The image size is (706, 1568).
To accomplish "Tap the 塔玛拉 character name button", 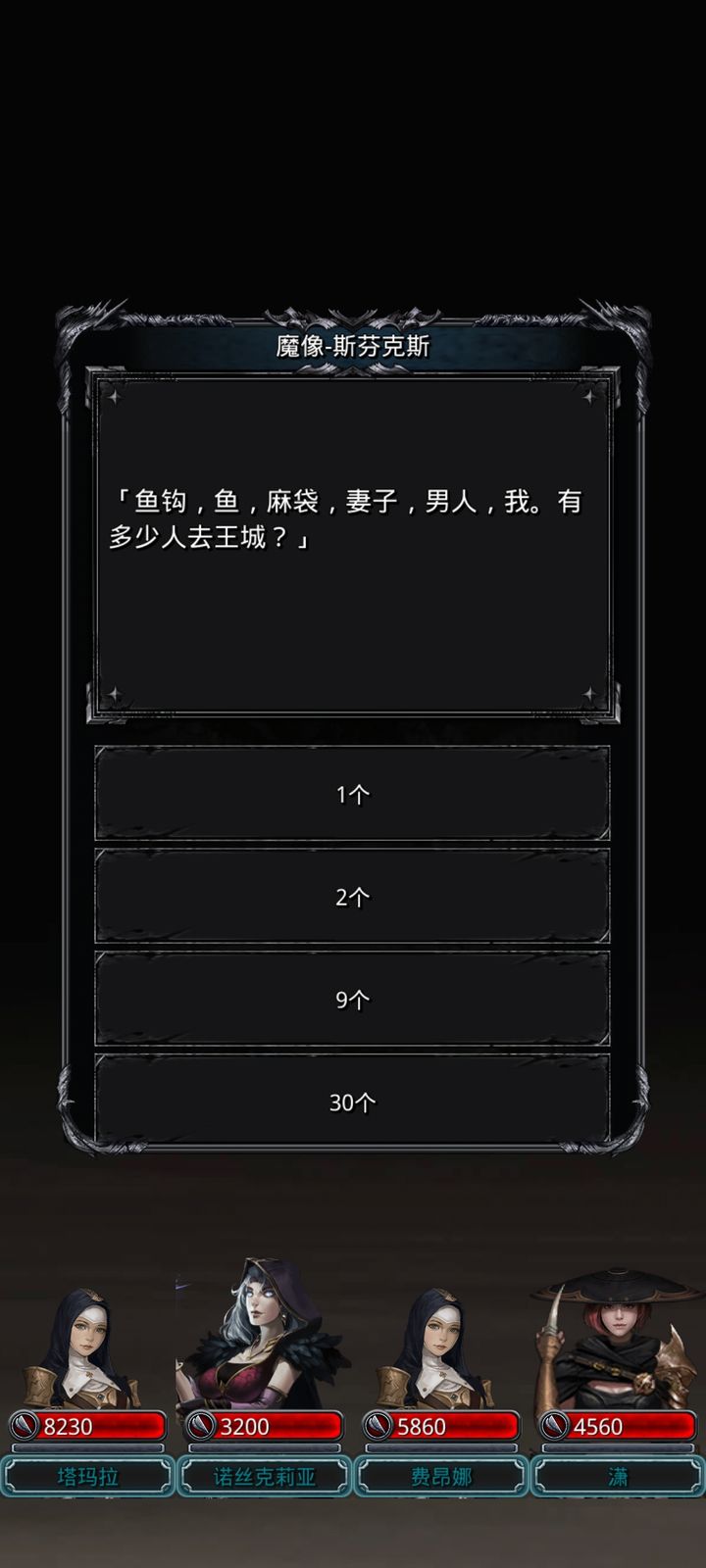I will click(x=88, y=1476).
